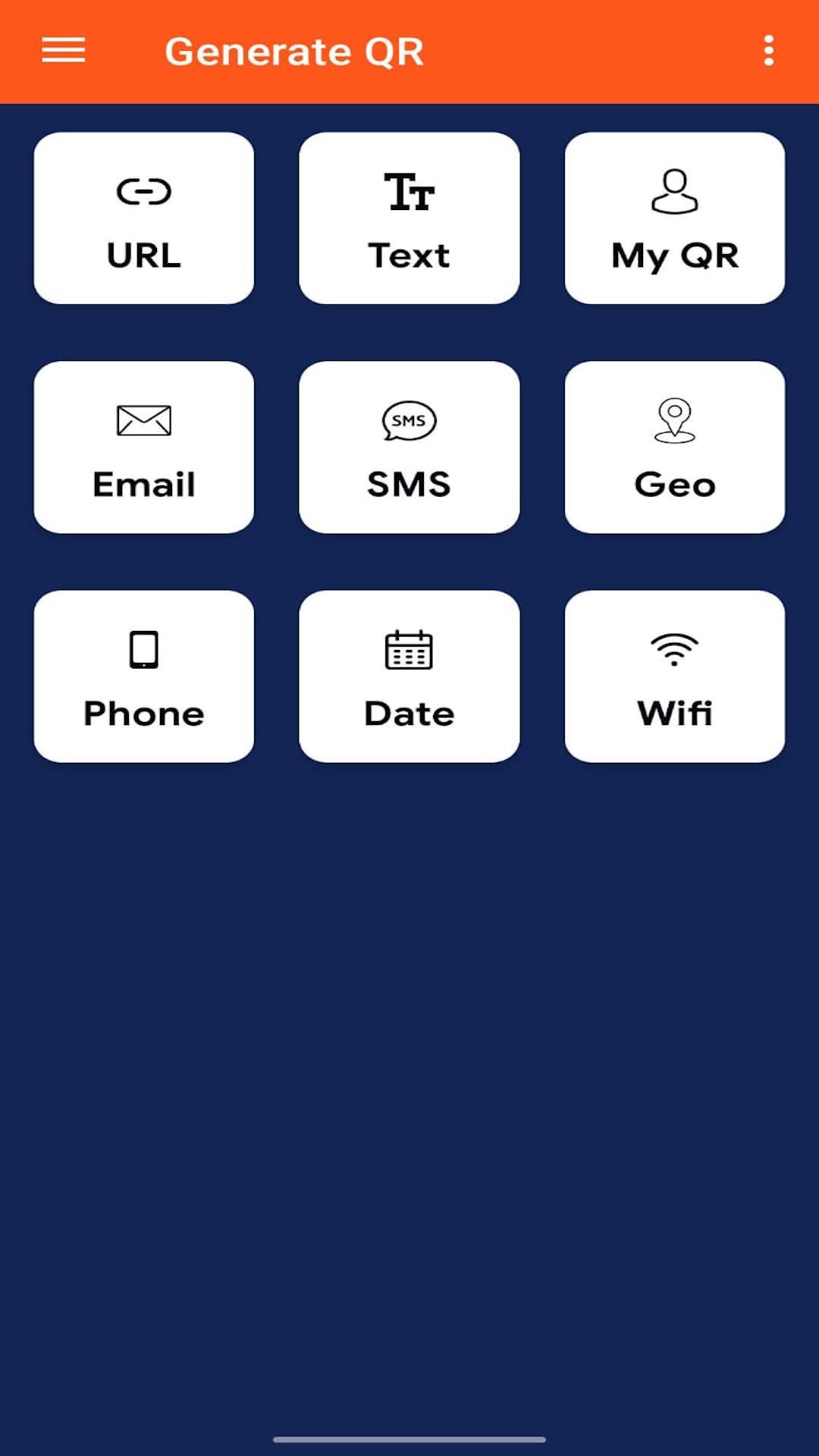Viewport: 819px width, 1456px height.
Task: Select the Phone device icon
Action: 144,650
